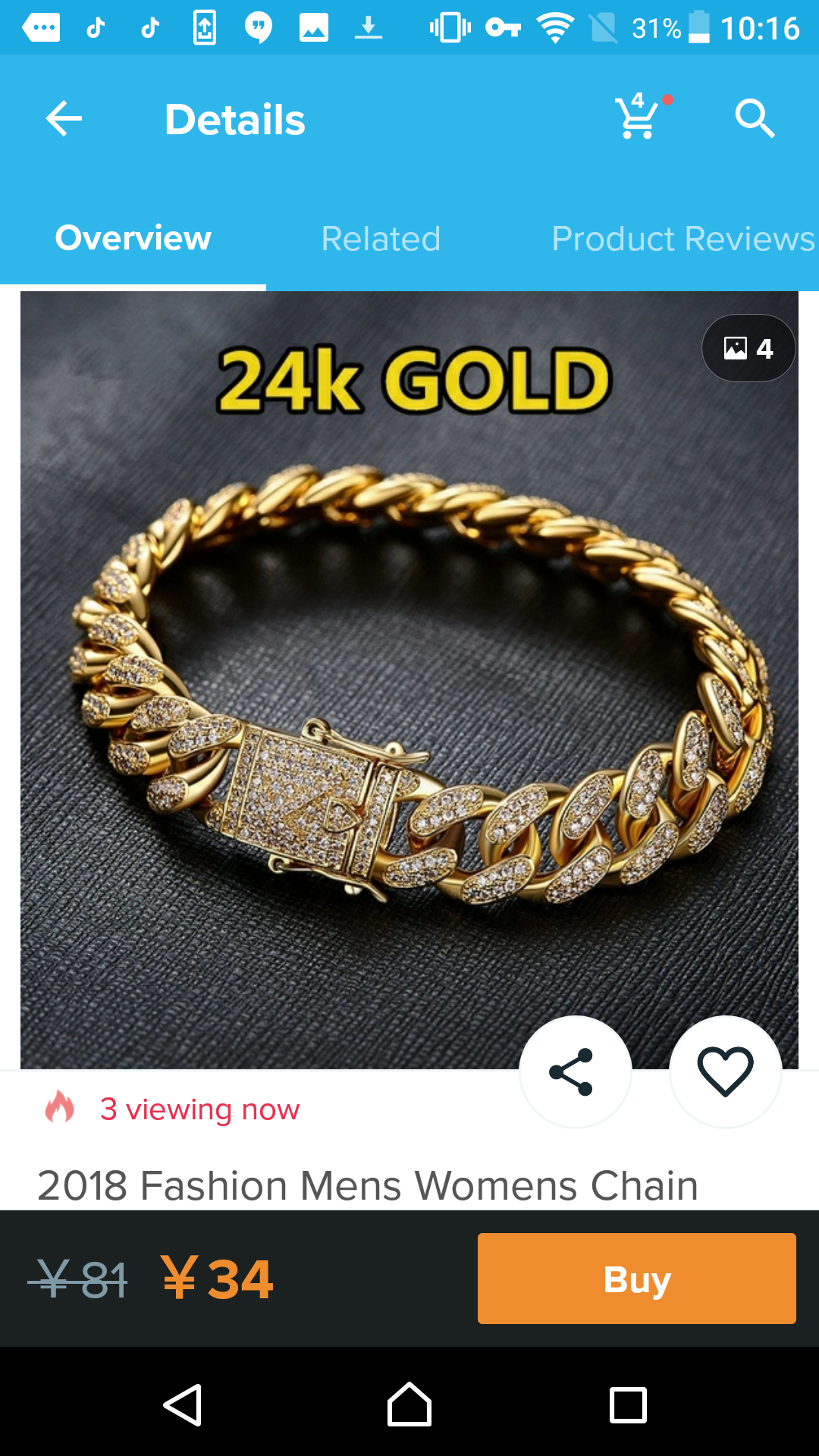Open recent apps from navigation bar

click(628, 1404)
